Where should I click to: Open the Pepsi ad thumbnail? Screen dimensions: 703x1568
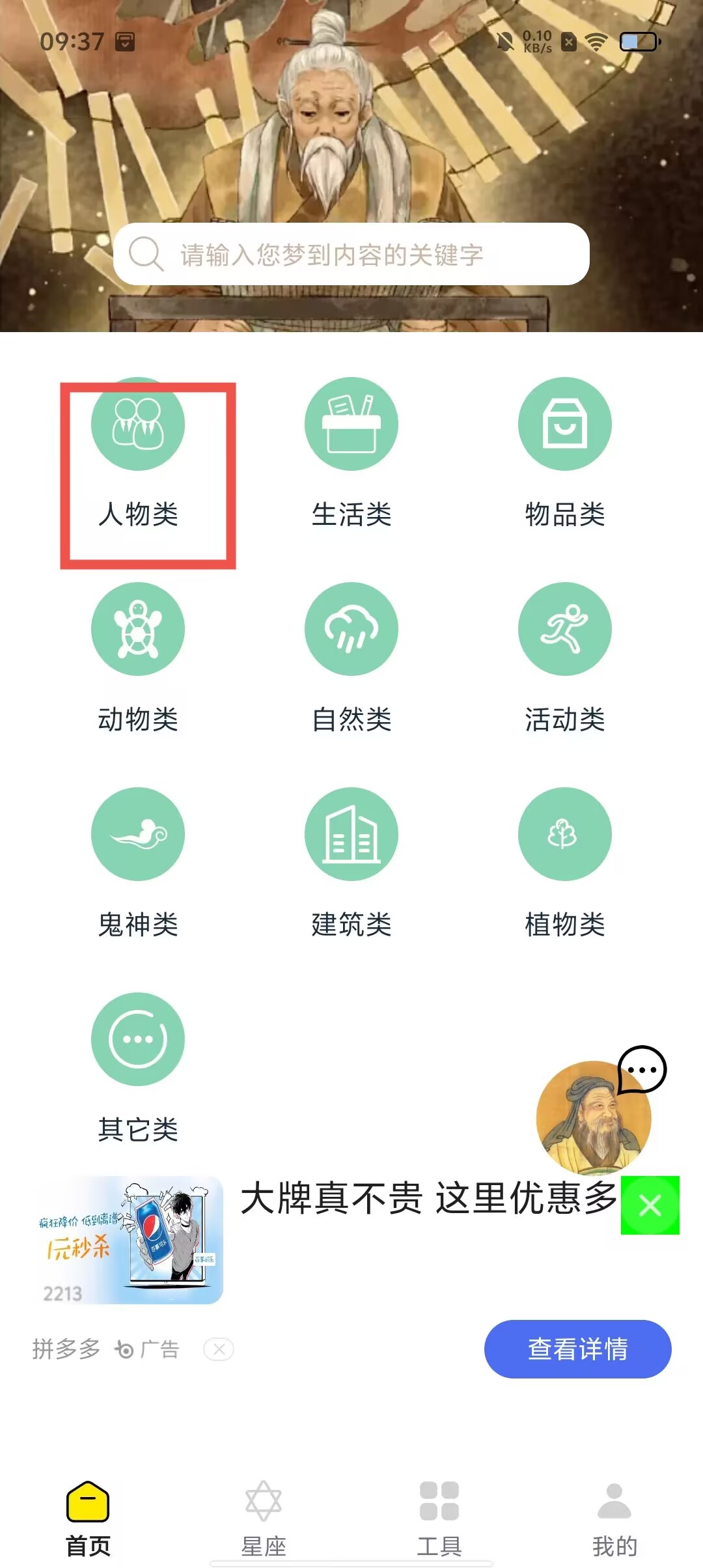point(129,1240)
